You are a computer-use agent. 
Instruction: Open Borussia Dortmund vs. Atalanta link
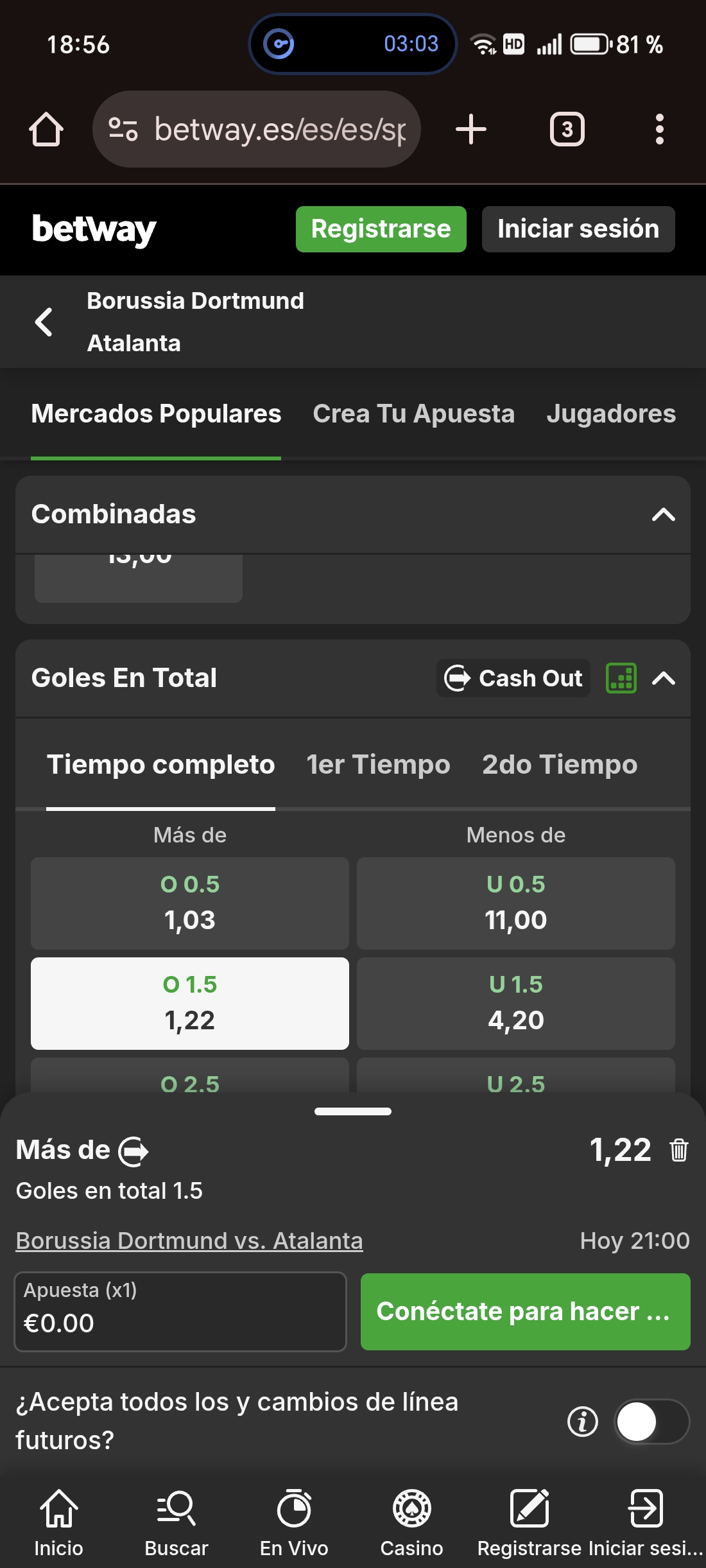pos(189,1241)
